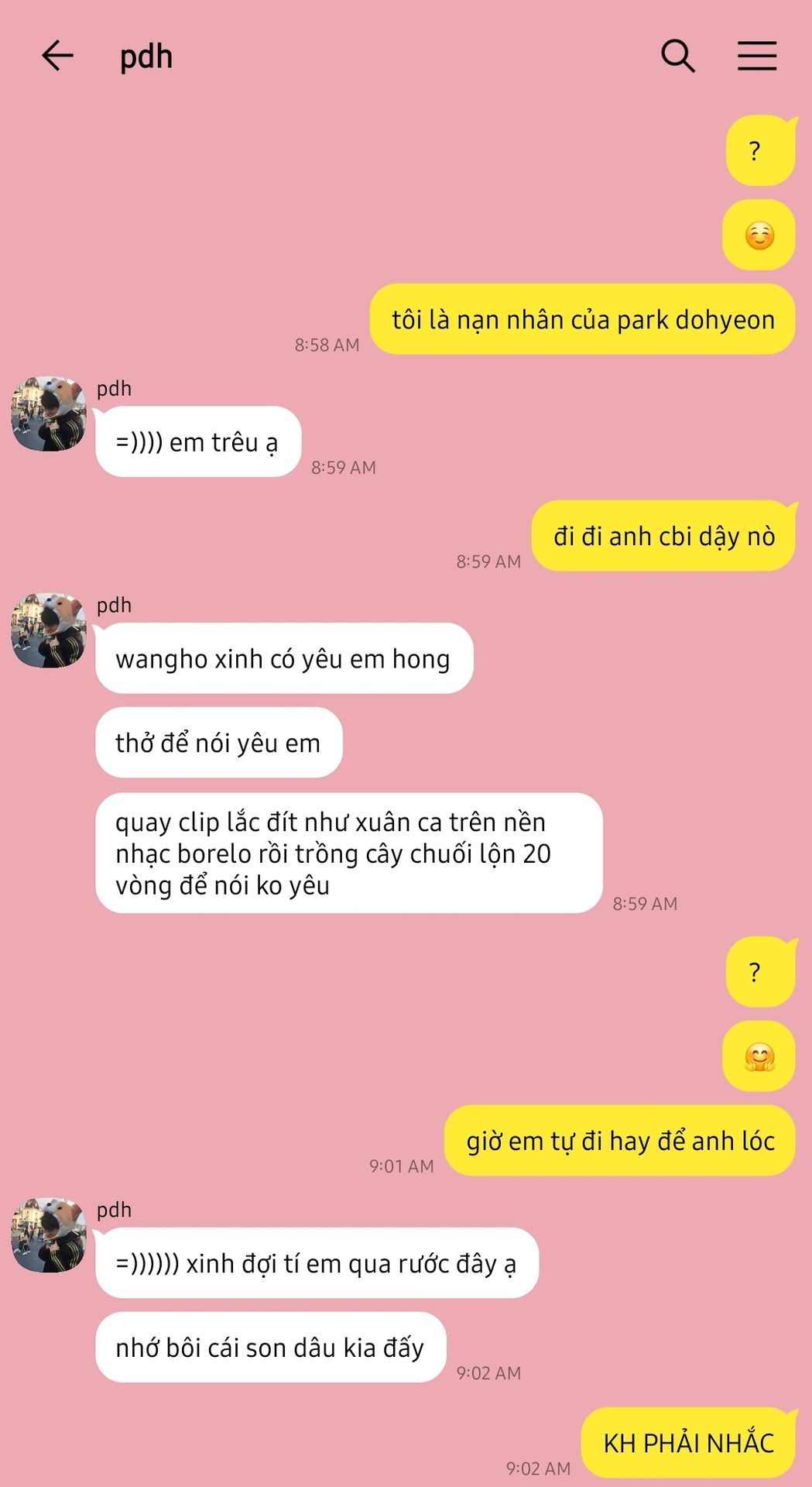Open pdh's avatar beside "em trêu ạ"
This screenshot has height=1487, width=812.
pyautogui.click(x=49, y=414)
